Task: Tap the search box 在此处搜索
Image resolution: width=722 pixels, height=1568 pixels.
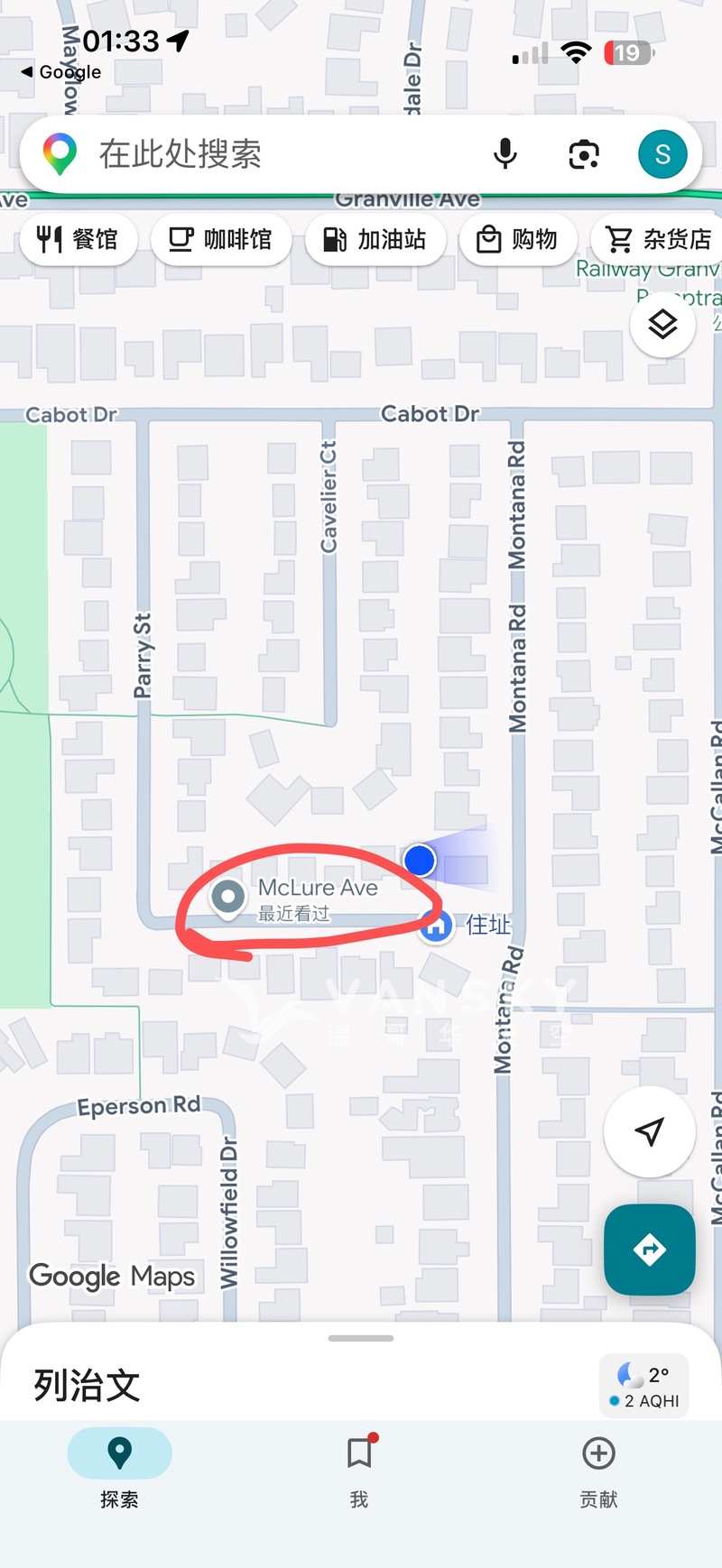Action: [x=271, y=154]
